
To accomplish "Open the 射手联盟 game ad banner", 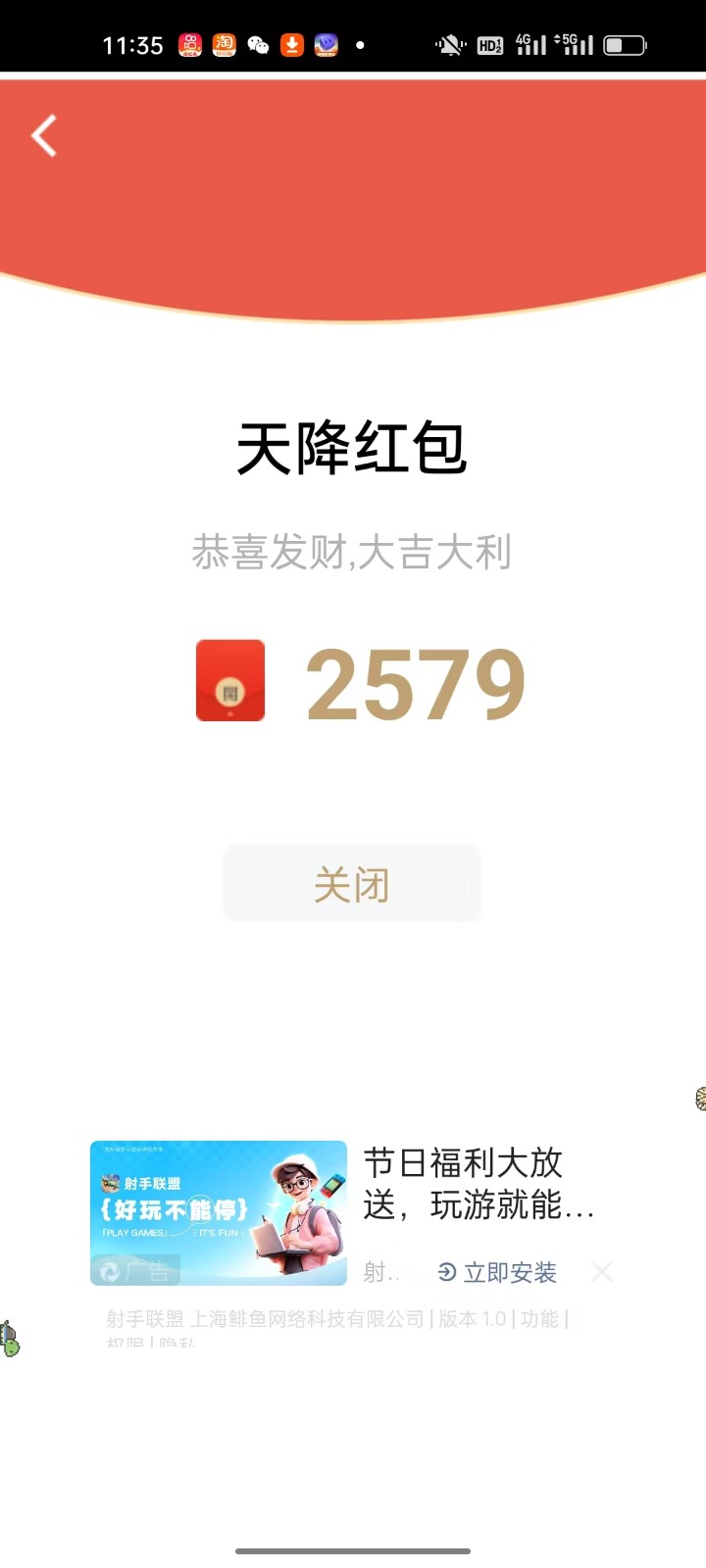I will (219, 1212).
